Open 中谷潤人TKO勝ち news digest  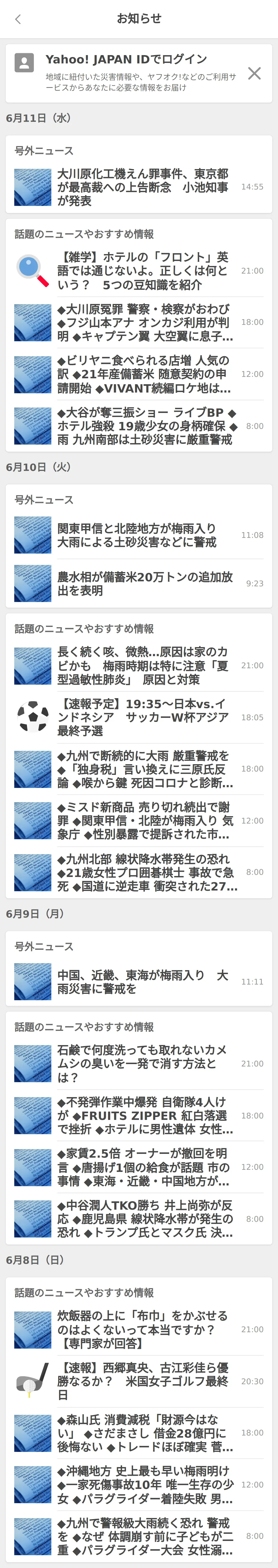[143, 1219]
